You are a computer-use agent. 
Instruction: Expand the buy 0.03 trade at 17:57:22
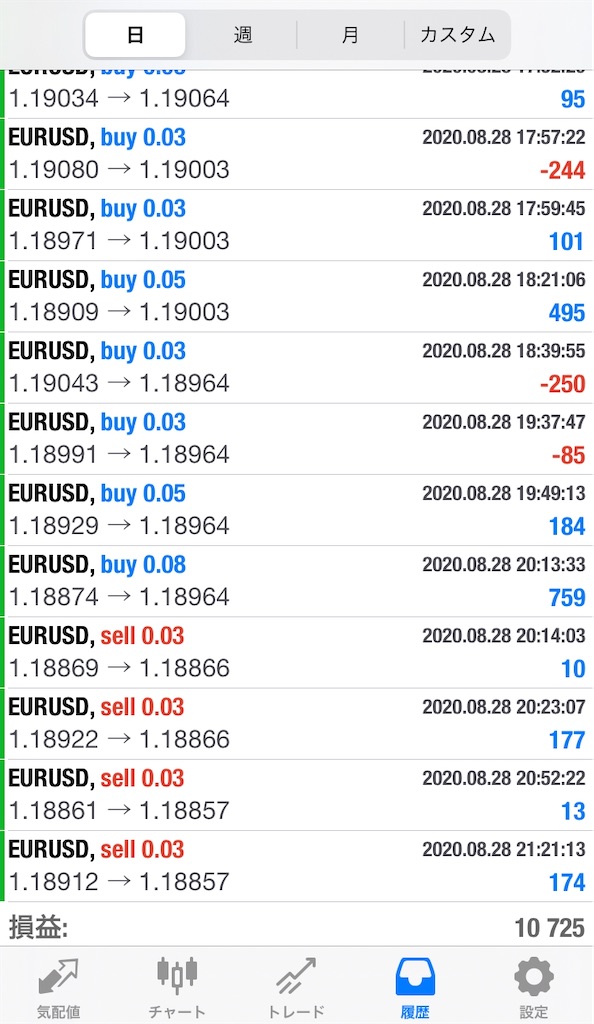click(297, 154)
